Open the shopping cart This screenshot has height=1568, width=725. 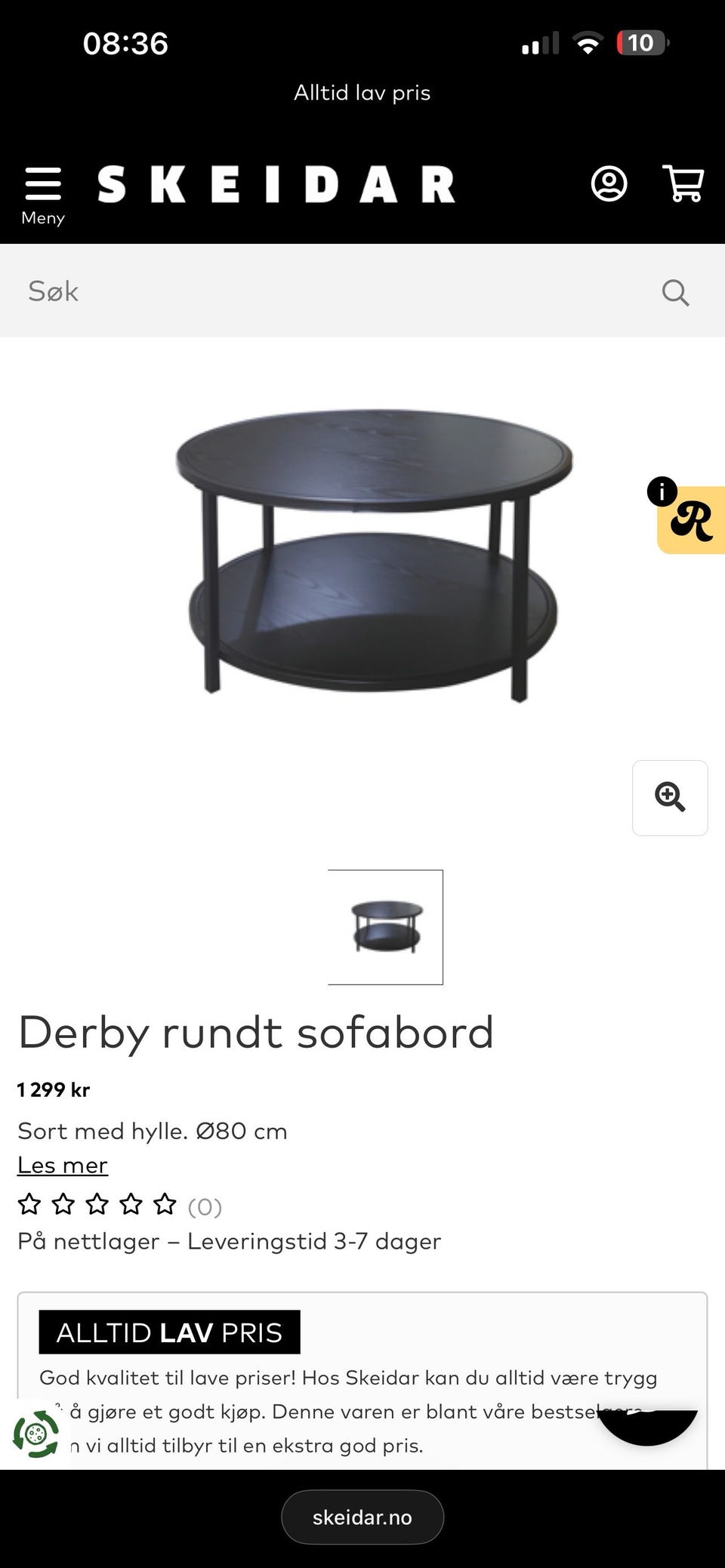pos(683,183)
